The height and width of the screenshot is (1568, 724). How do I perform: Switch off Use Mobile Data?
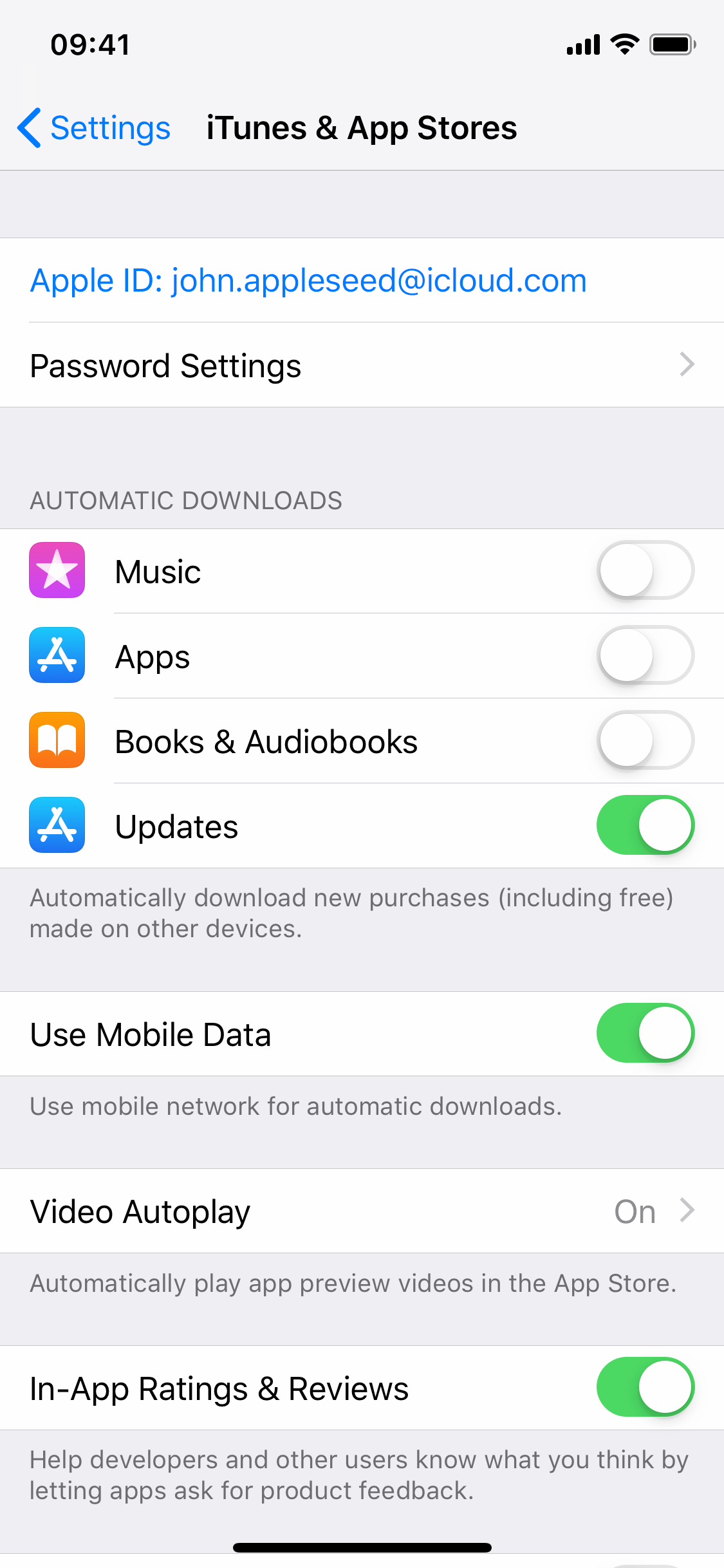pos(645,1033)
